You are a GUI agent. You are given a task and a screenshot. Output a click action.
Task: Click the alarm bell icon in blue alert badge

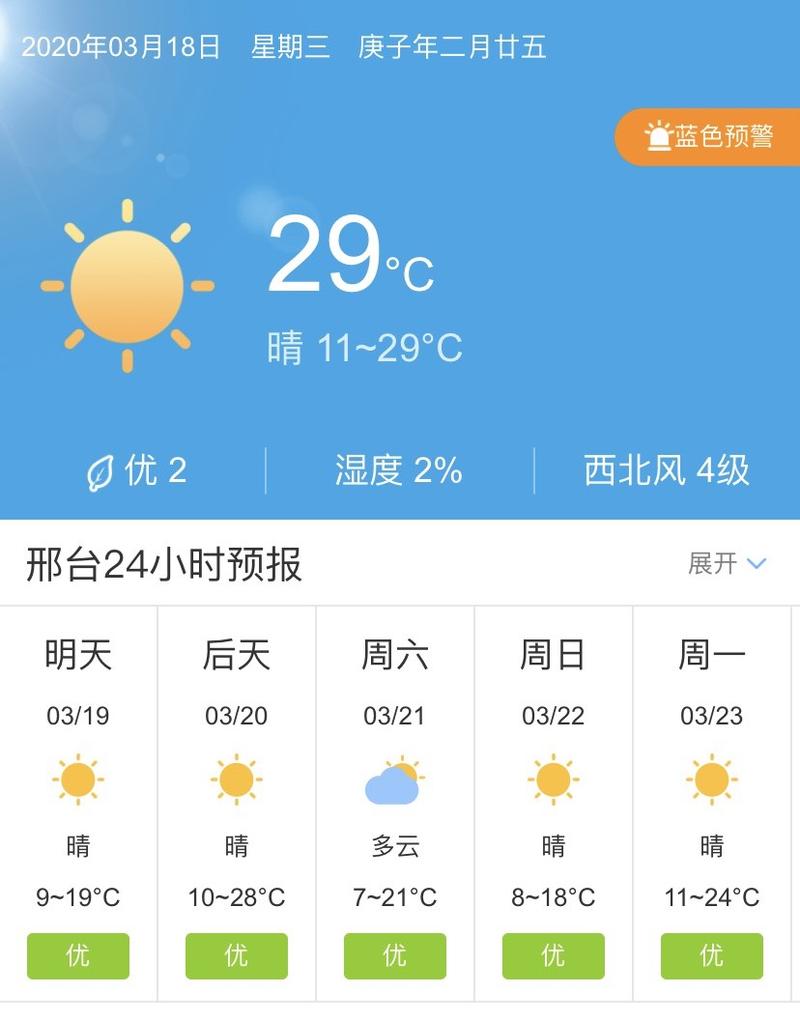coord(662,131)
